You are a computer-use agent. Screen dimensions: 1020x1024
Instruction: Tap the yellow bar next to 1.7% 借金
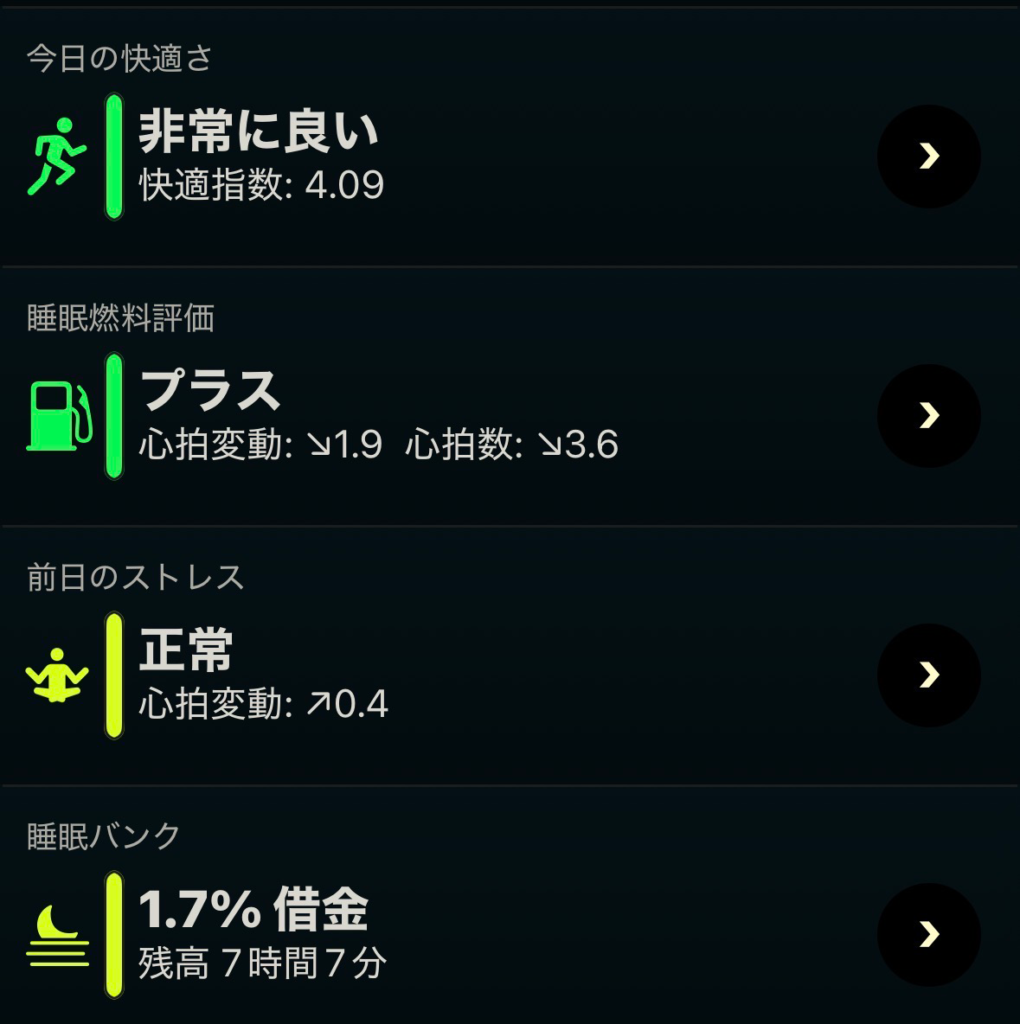coord(113,935)
